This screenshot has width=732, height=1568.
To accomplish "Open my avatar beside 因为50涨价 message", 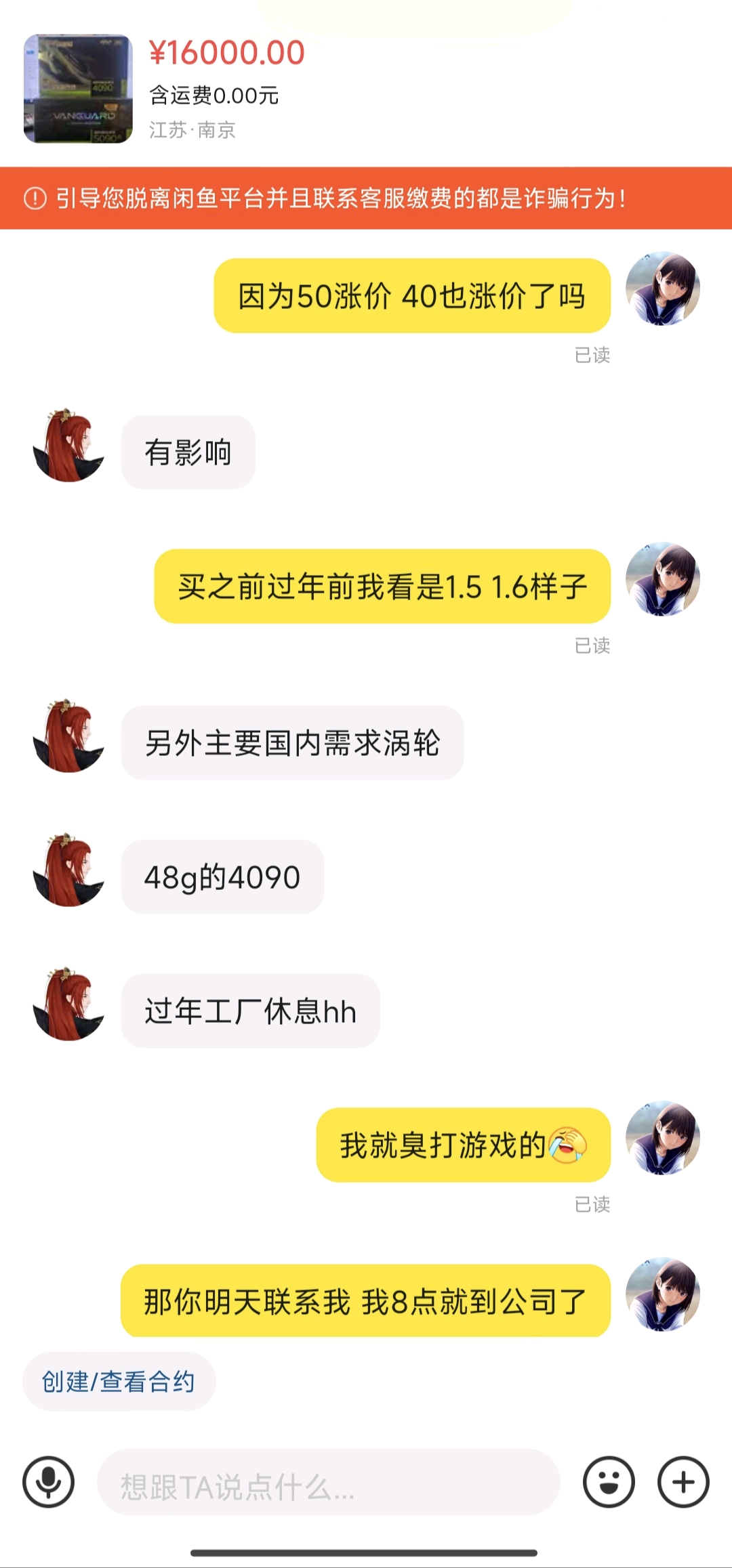I will (x=662, y=289).
